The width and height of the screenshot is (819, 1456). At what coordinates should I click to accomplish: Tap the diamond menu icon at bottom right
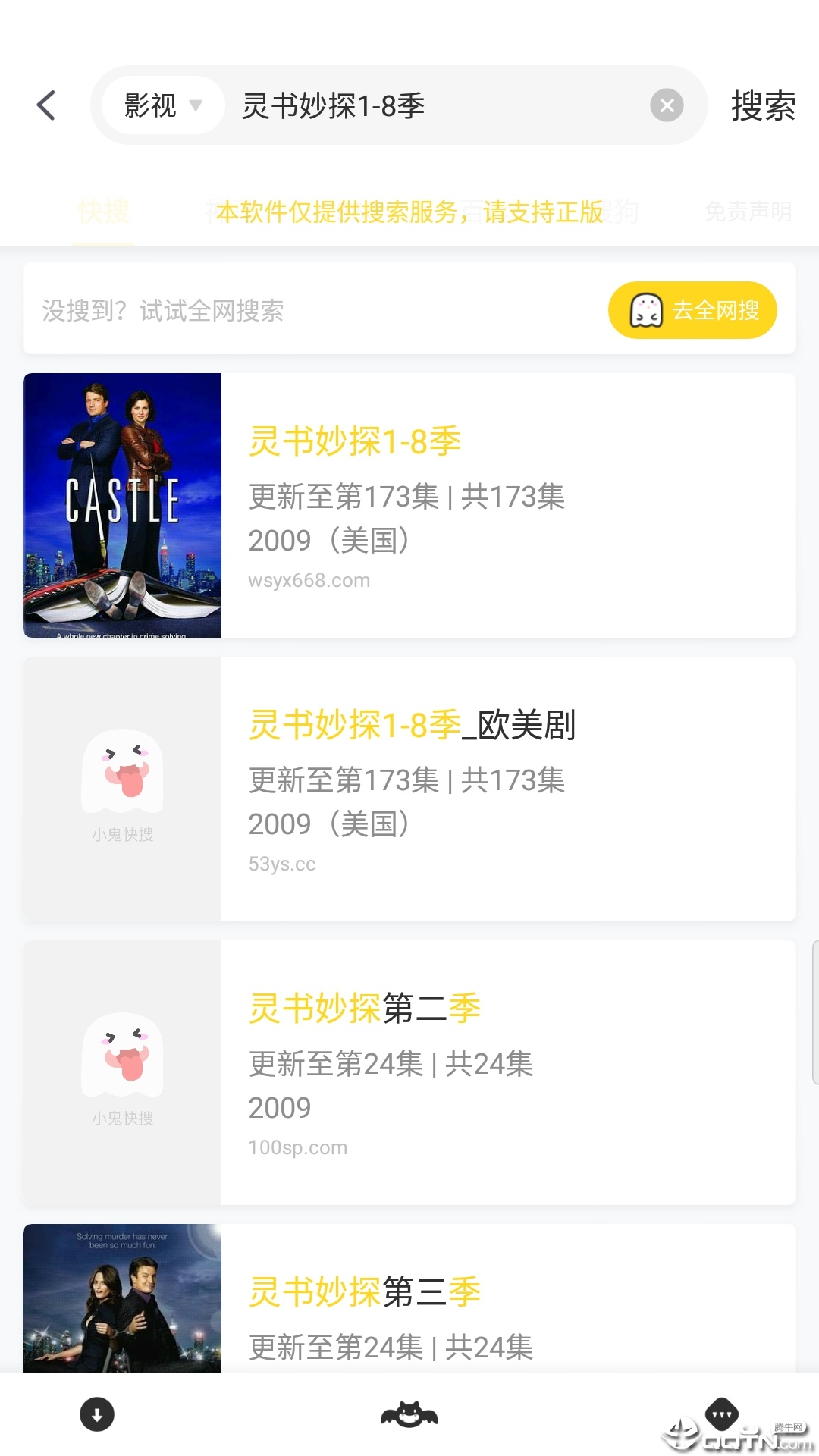(722, 1414)
